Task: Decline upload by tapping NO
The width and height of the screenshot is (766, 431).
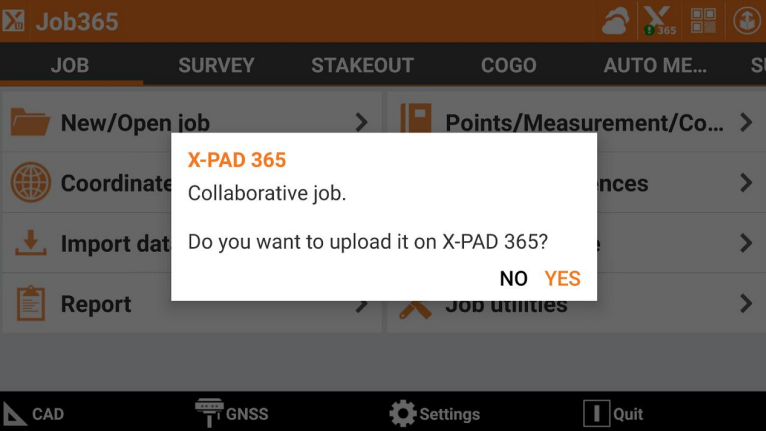Action: (513, 278)
